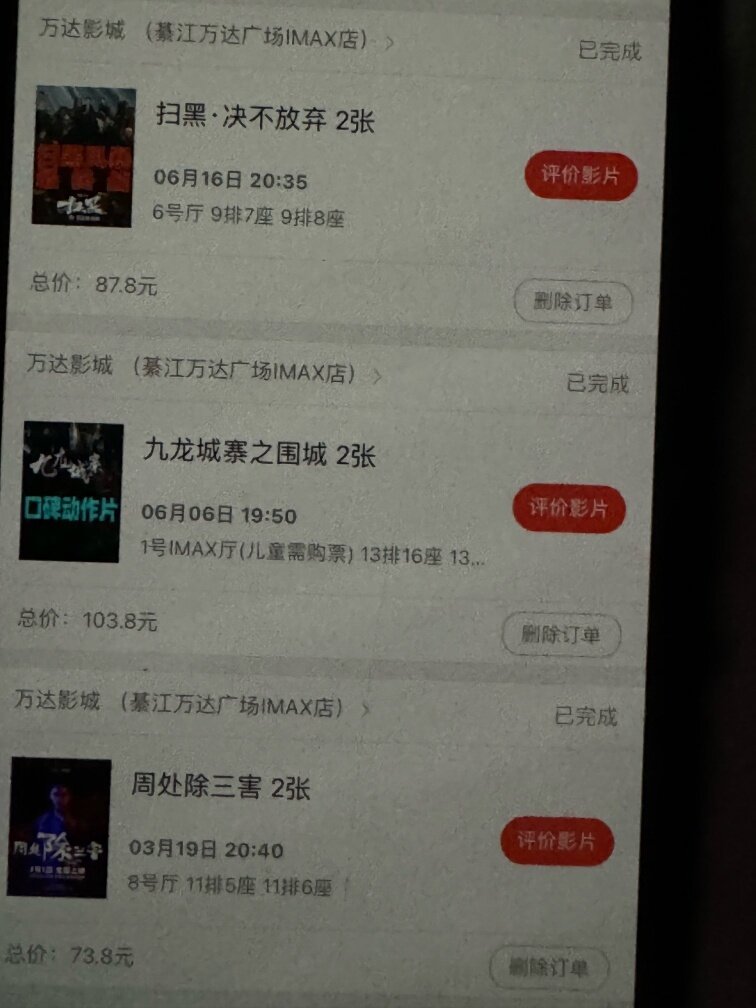Rate the film 扫黑·决不放弃

pyautogui.click(x=580, y=176)
